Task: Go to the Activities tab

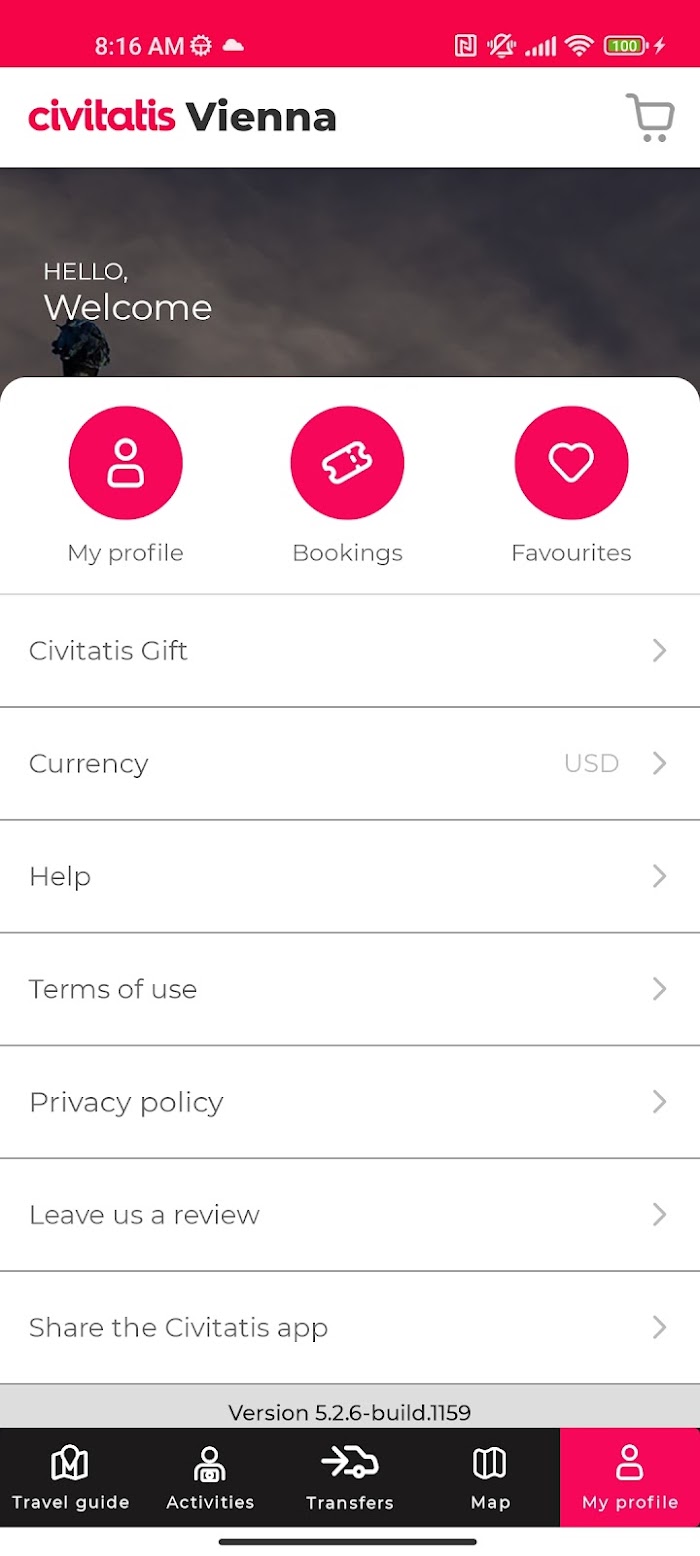Action: pyautogui.click(x=210, y=1477)
